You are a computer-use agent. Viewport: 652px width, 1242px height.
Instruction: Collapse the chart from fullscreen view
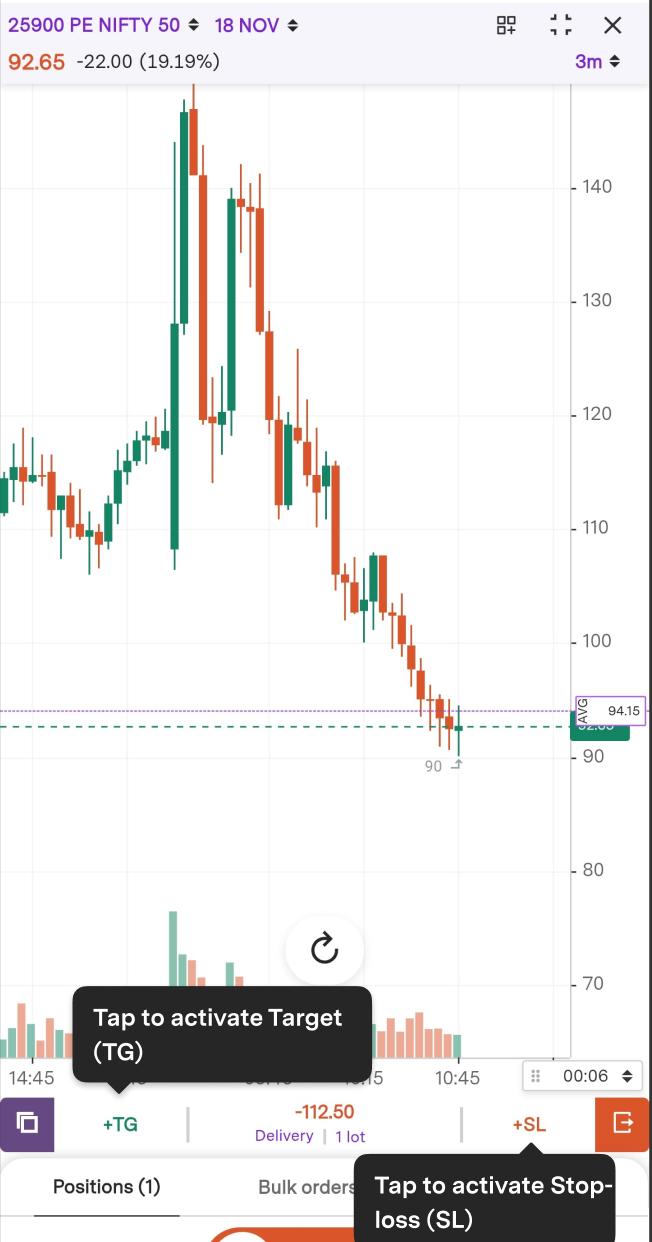coord(561,26)
